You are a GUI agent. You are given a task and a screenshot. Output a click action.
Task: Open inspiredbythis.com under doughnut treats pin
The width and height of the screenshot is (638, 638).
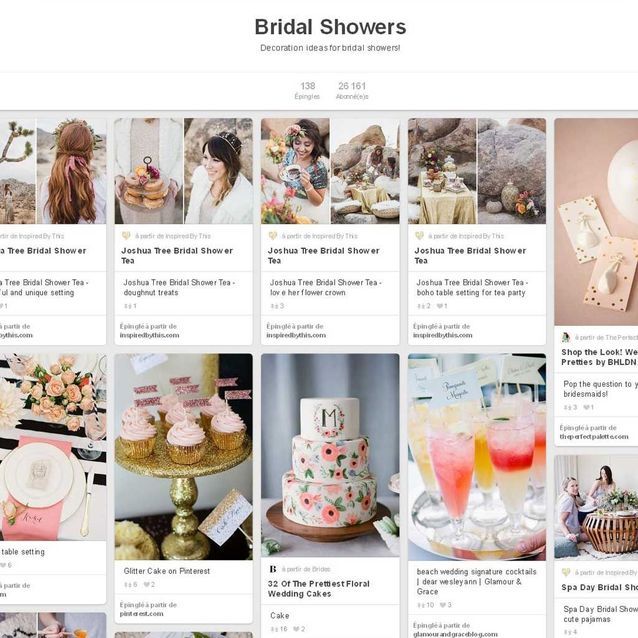(150, 335)
